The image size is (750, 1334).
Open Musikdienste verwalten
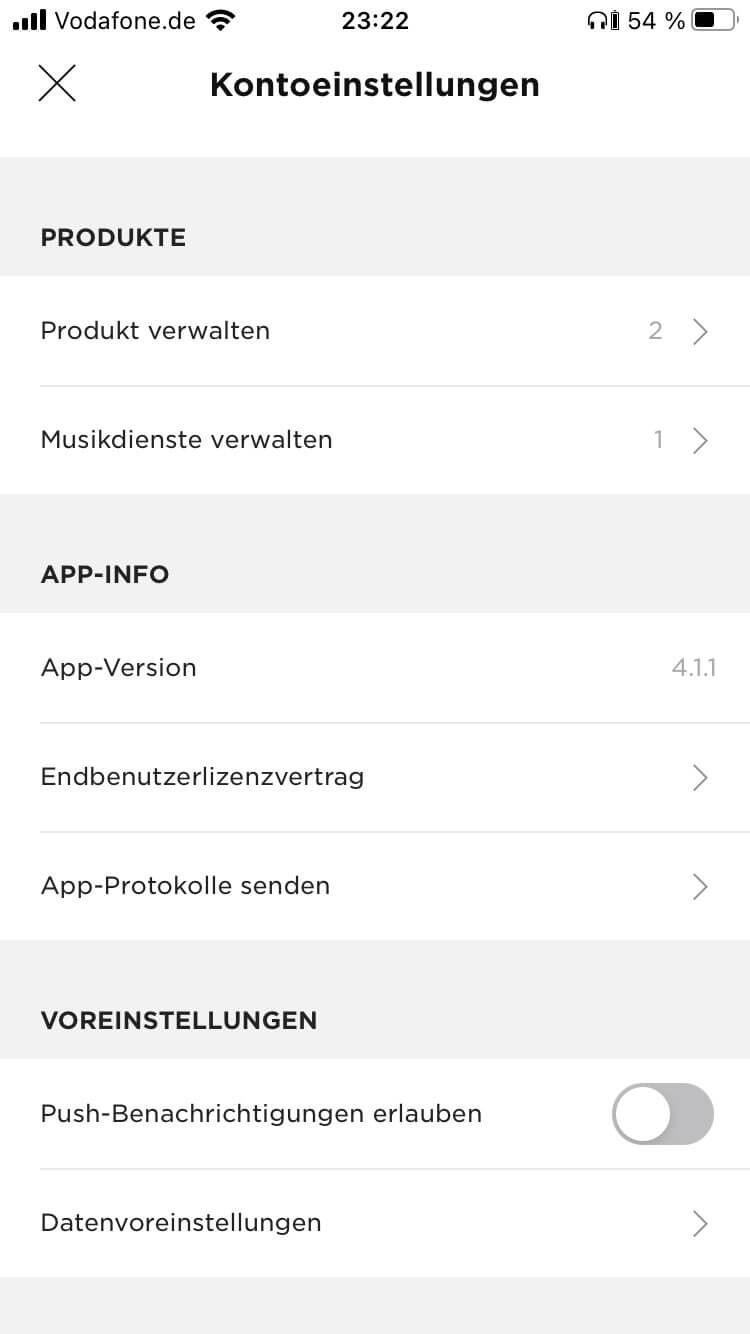tap(375, 440)
